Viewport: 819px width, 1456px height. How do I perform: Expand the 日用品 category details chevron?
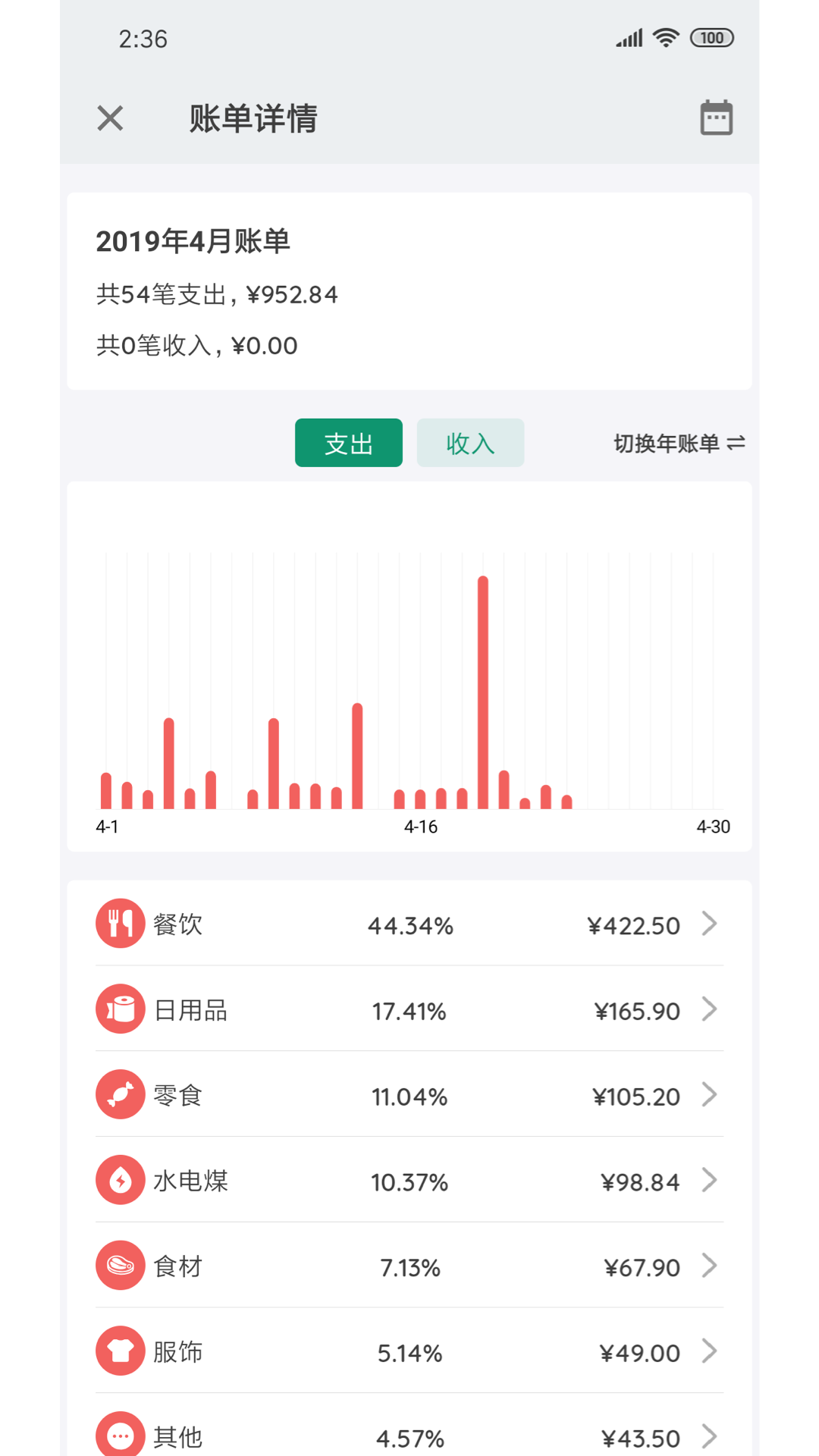710,1009
